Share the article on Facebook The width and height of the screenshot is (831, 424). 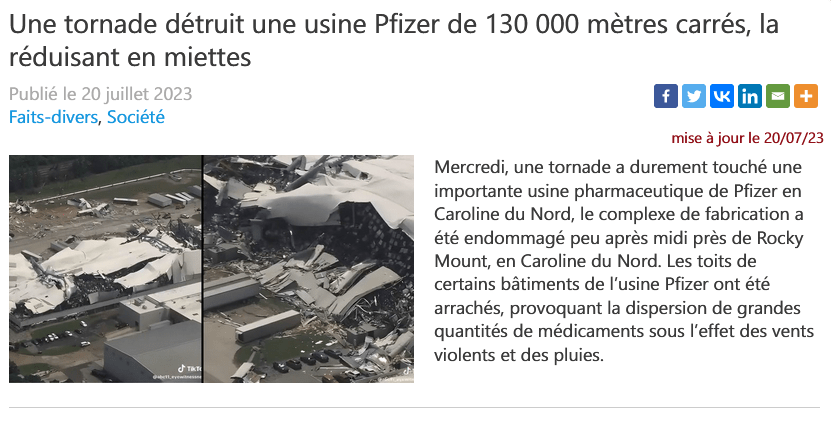point(666,97)
